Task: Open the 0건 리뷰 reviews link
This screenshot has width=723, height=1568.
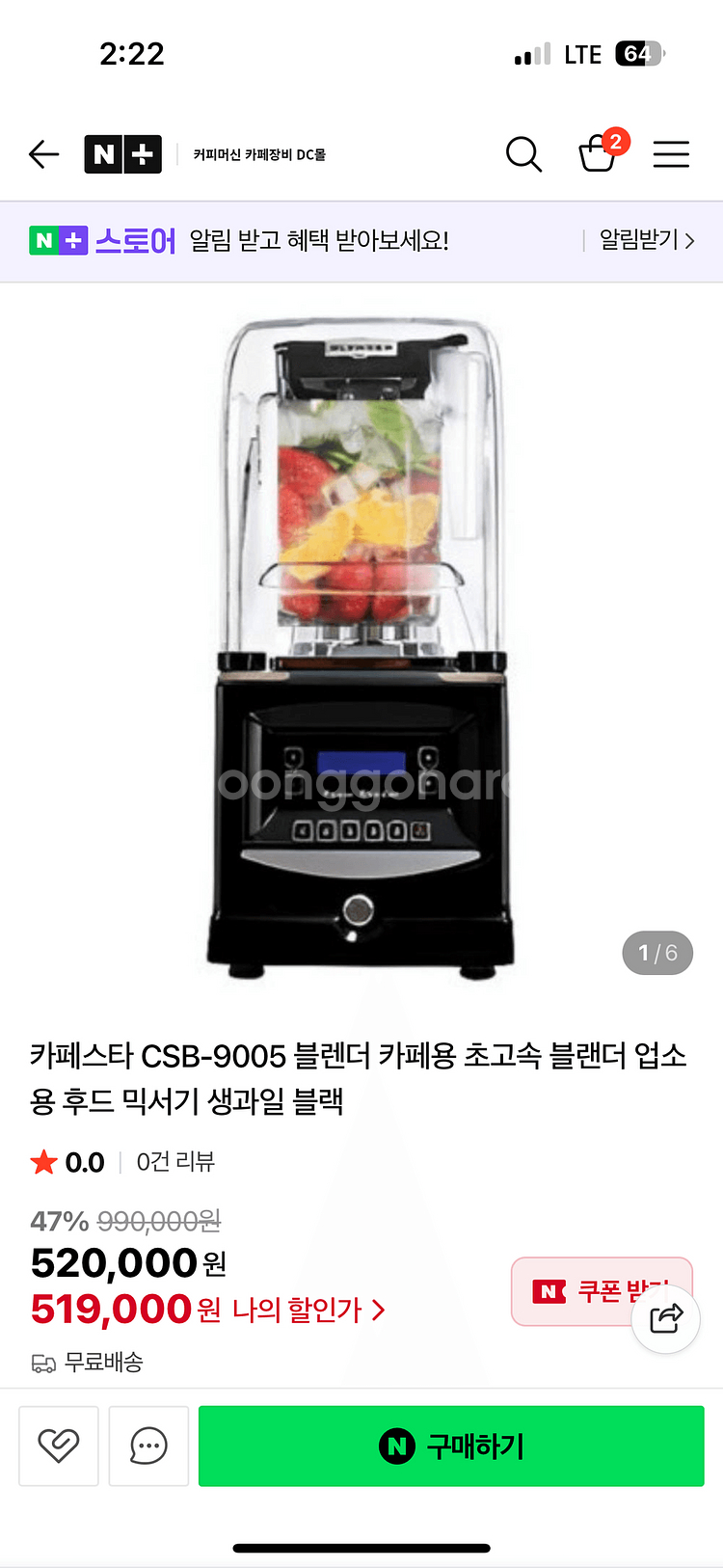Action: [175, 1162]
